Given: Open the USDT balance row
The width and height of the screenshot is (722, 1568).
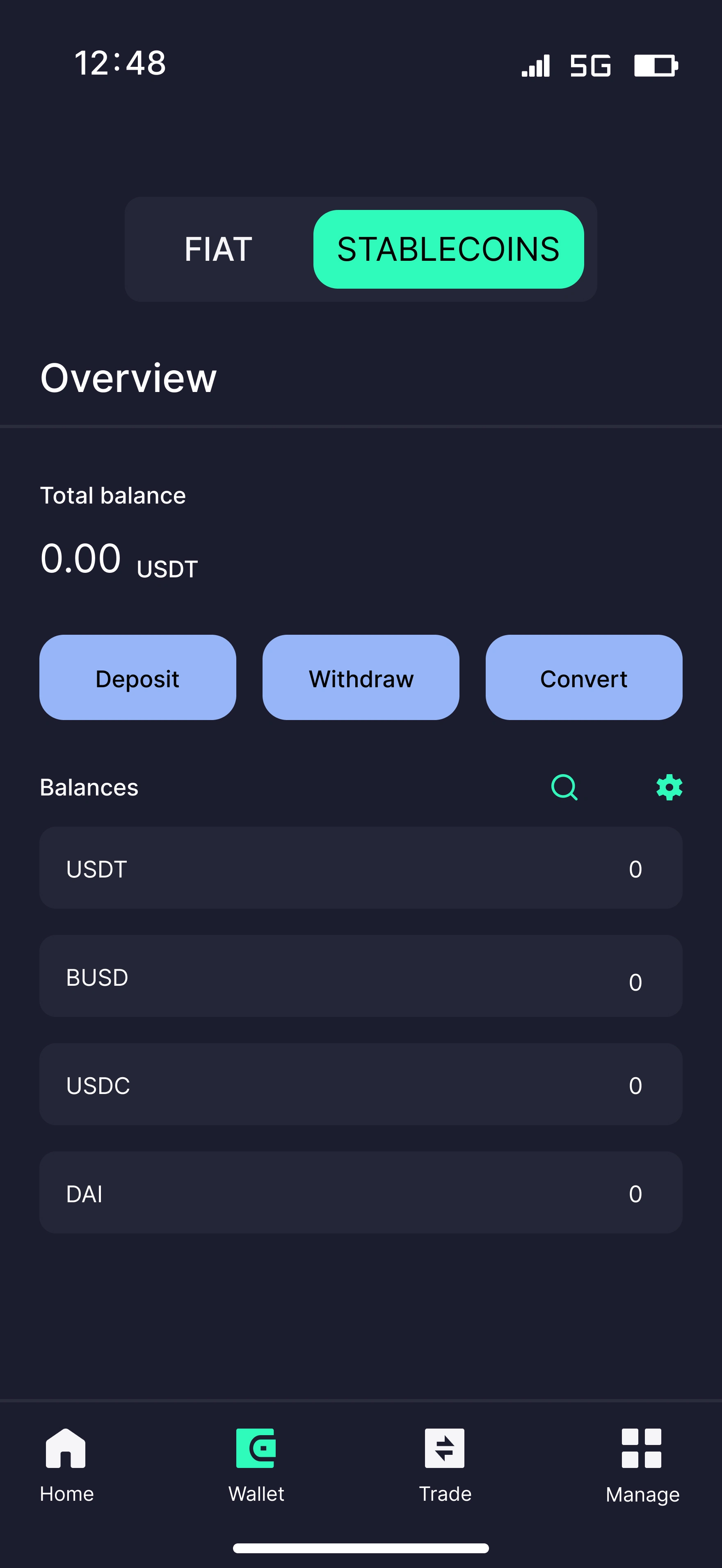Looking at the screenshot, I should [361, 867].
